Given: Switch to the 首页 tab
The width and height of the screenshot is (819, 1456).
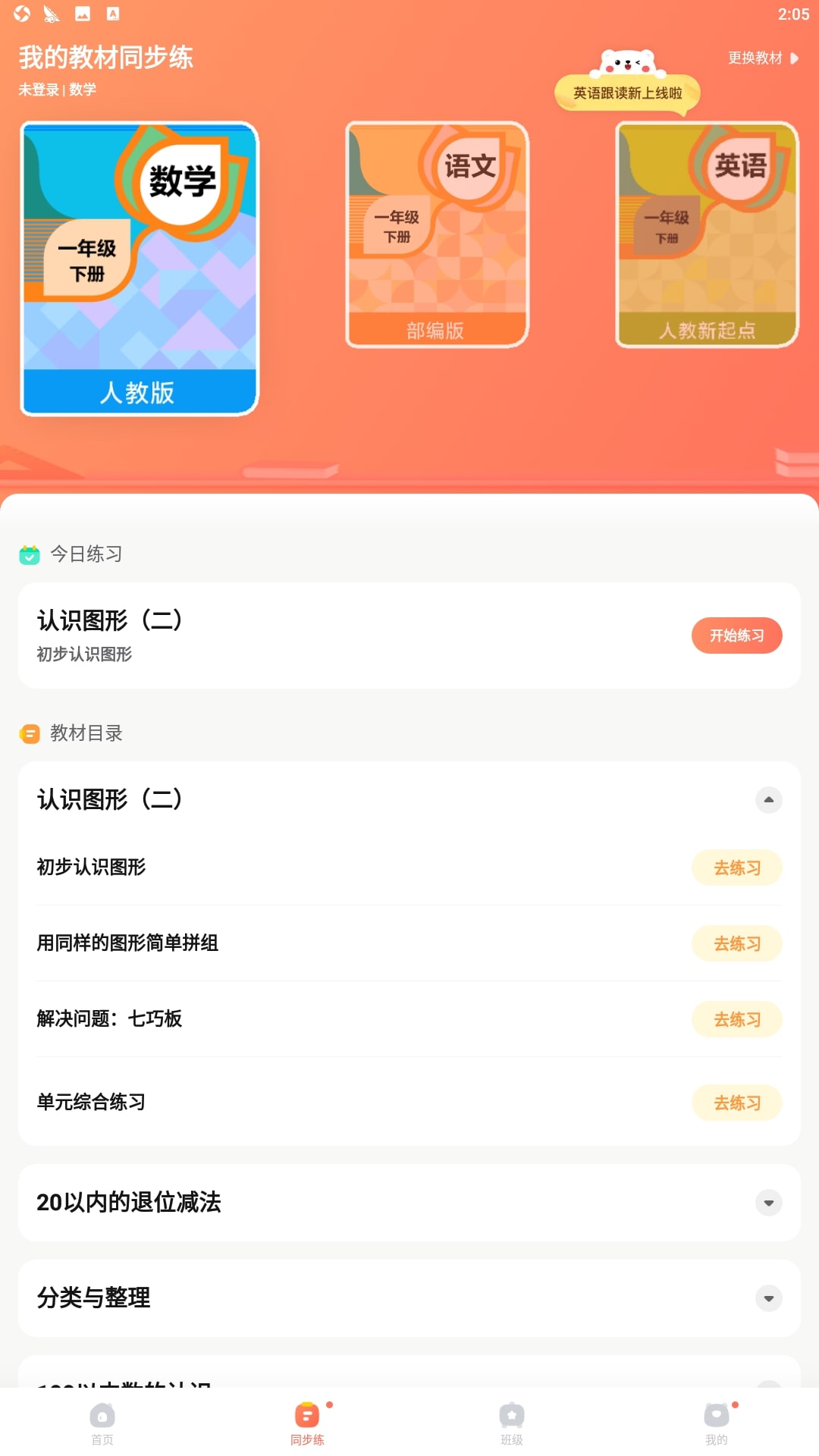Looking at the screenshot, I should click(102, 1423).
